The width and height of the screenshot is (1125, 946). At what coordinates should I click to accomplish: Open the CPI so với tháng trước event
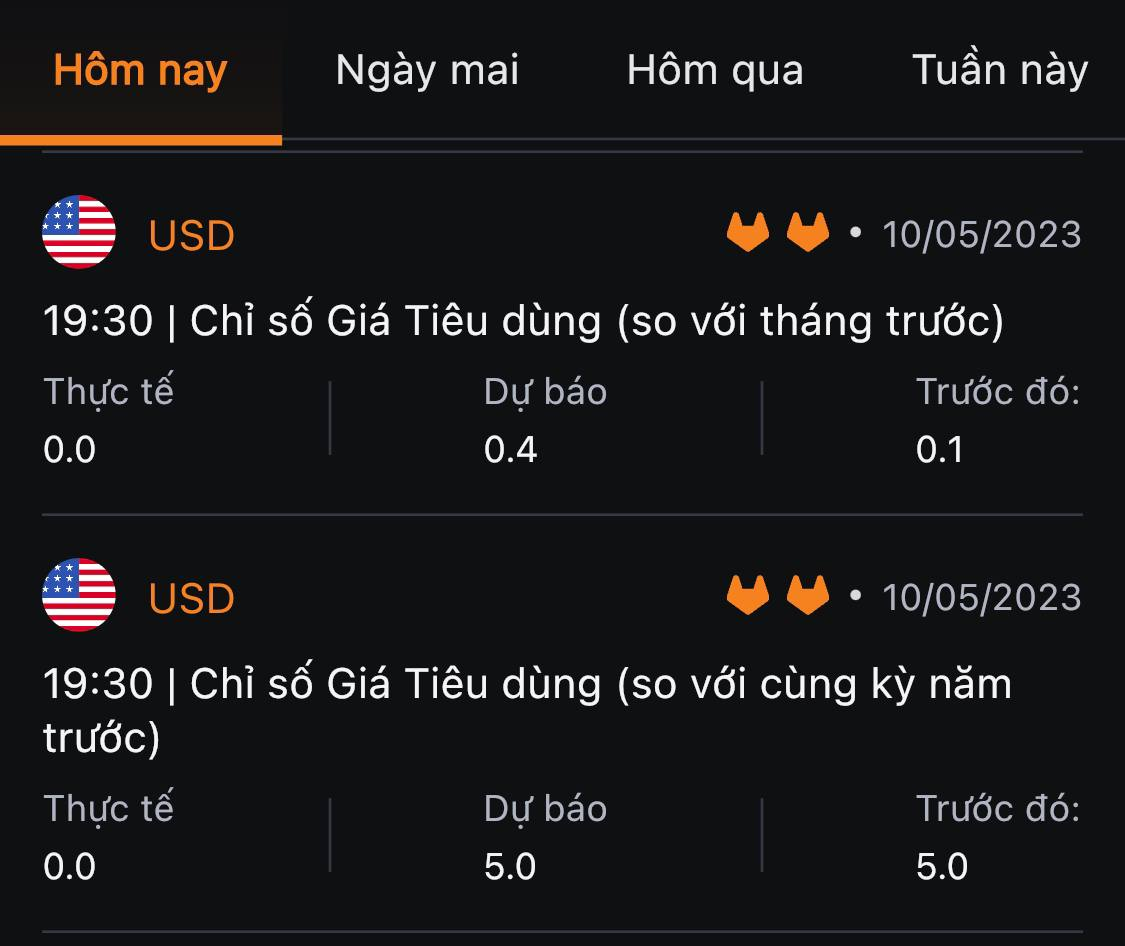point(522,322)
